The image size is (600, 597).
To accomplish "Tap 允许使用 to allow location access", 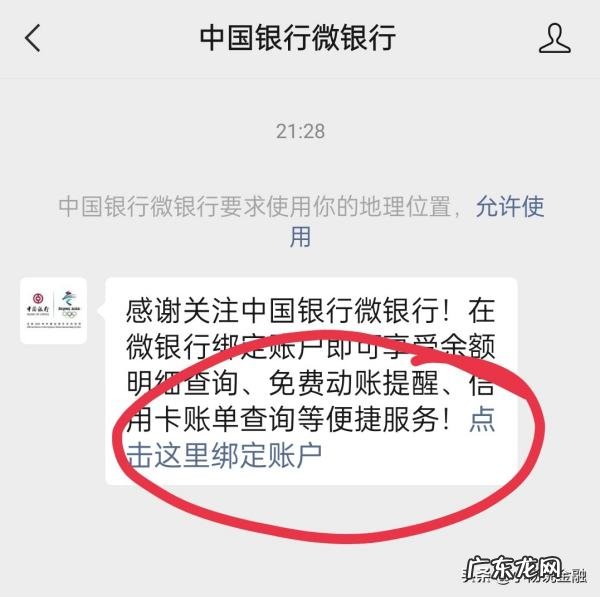I will [510, 207].
